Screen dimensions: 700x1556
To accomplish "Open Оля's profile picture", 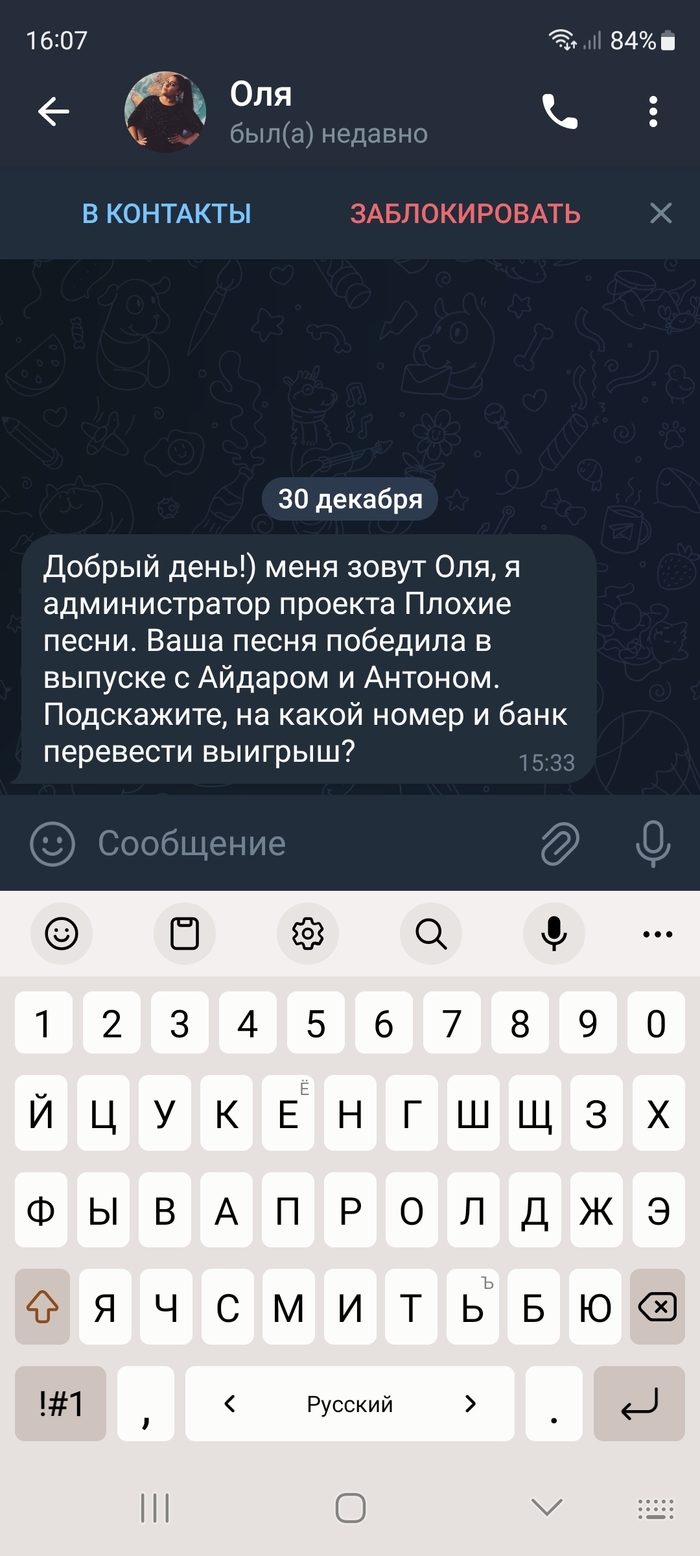I will (x=165, y=112).
